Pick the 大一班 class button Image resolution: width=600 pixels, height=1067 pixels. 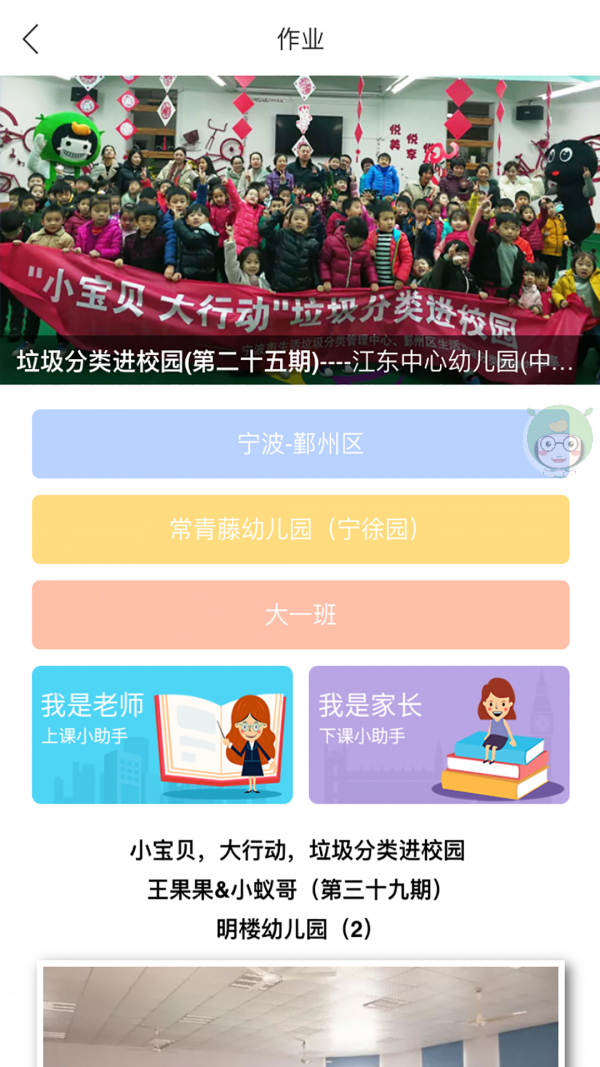click(301, 615)
